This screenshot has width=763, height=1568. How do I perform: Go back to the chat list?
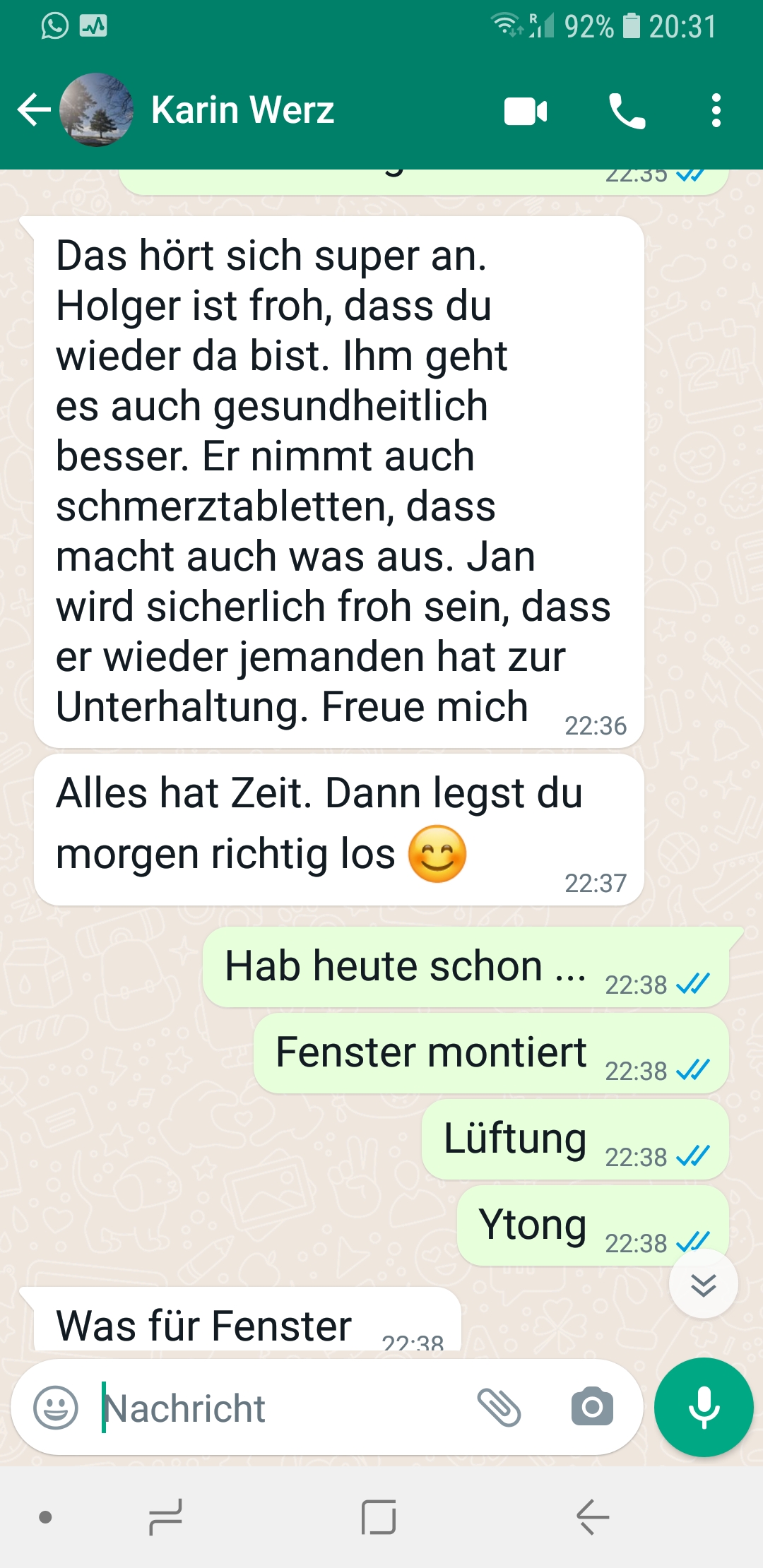click(33, 110)
